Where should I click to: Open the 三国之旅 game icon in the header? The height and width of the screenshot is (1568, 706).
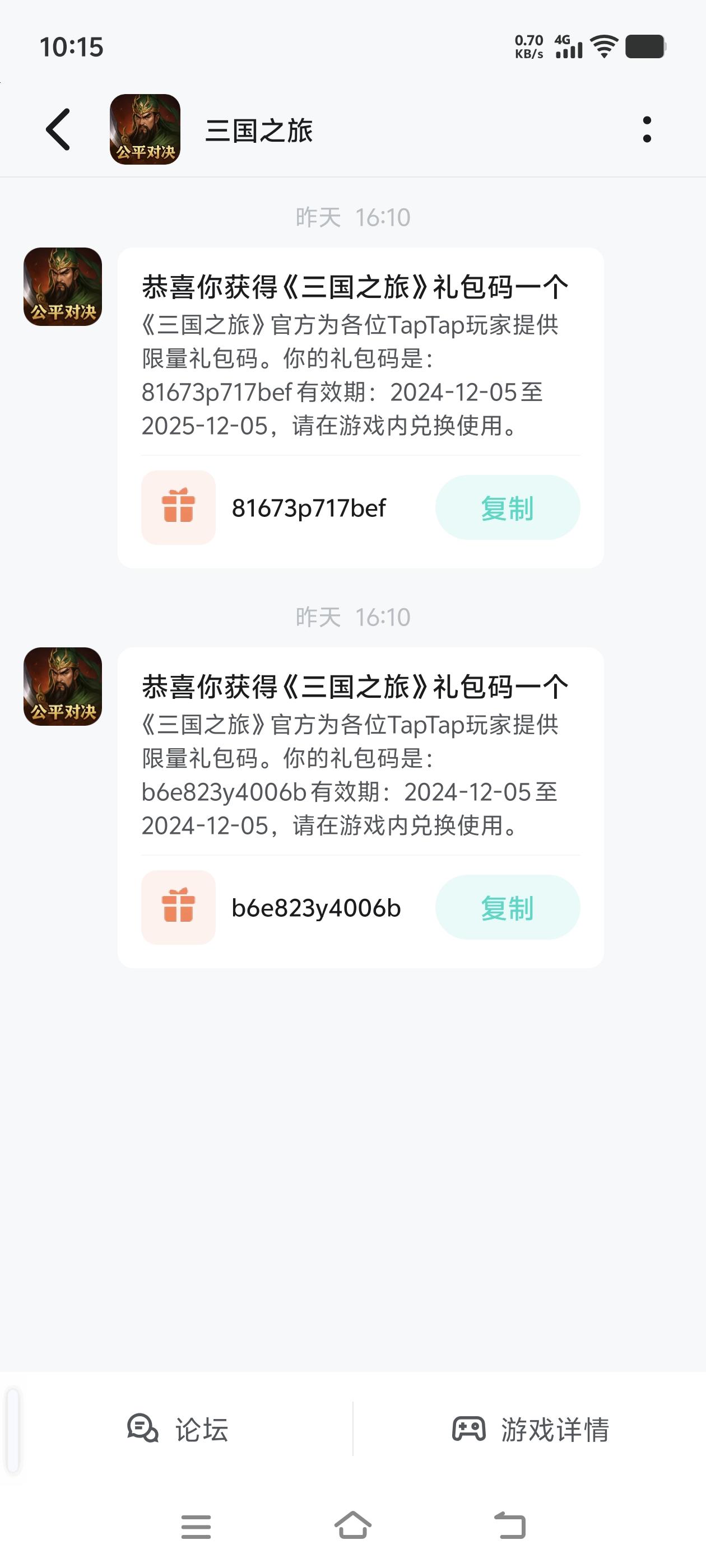click(145, 130)
